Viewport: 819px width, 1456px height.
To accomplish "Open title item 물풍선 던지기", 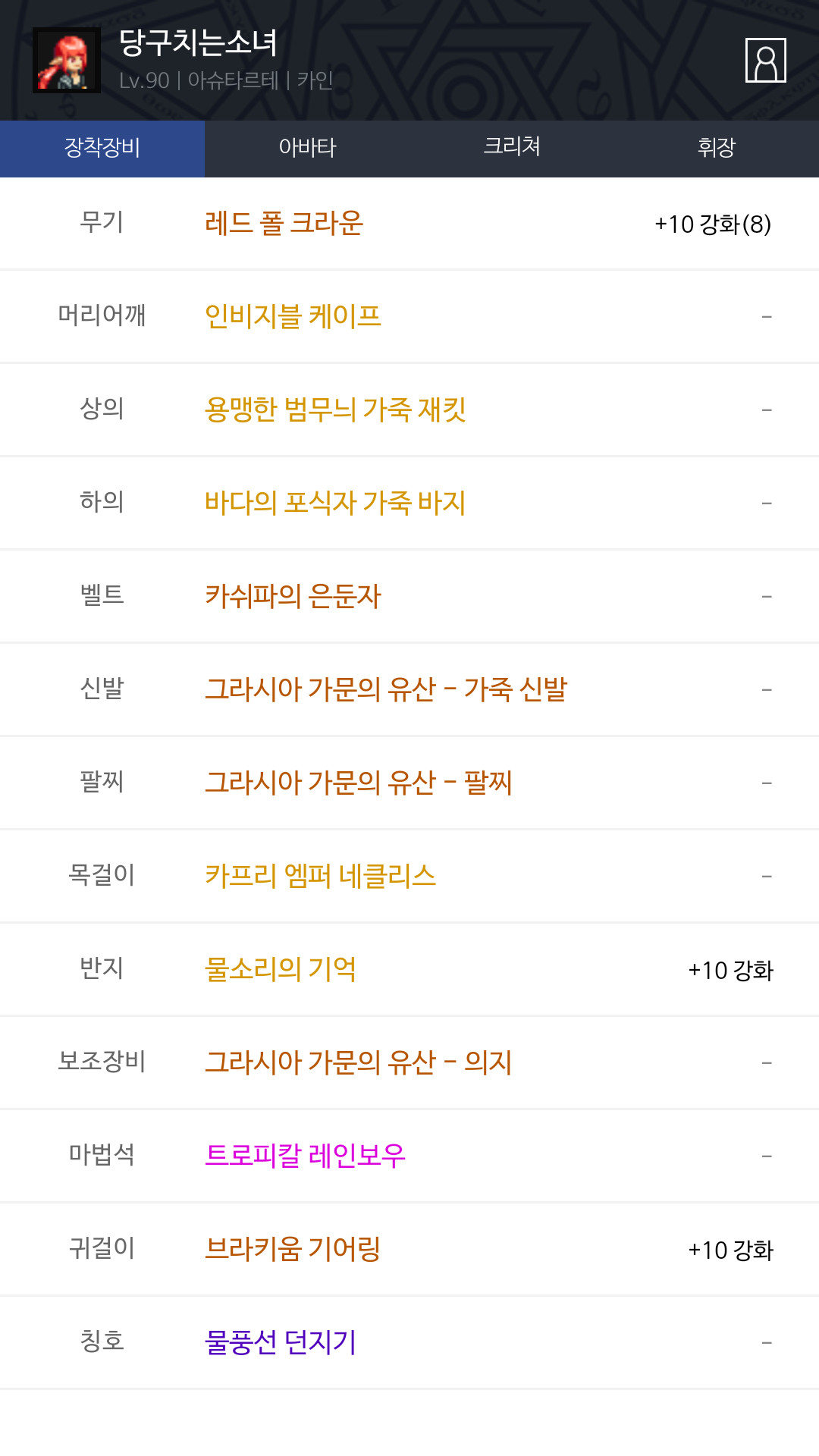I will pos(280,1342).
